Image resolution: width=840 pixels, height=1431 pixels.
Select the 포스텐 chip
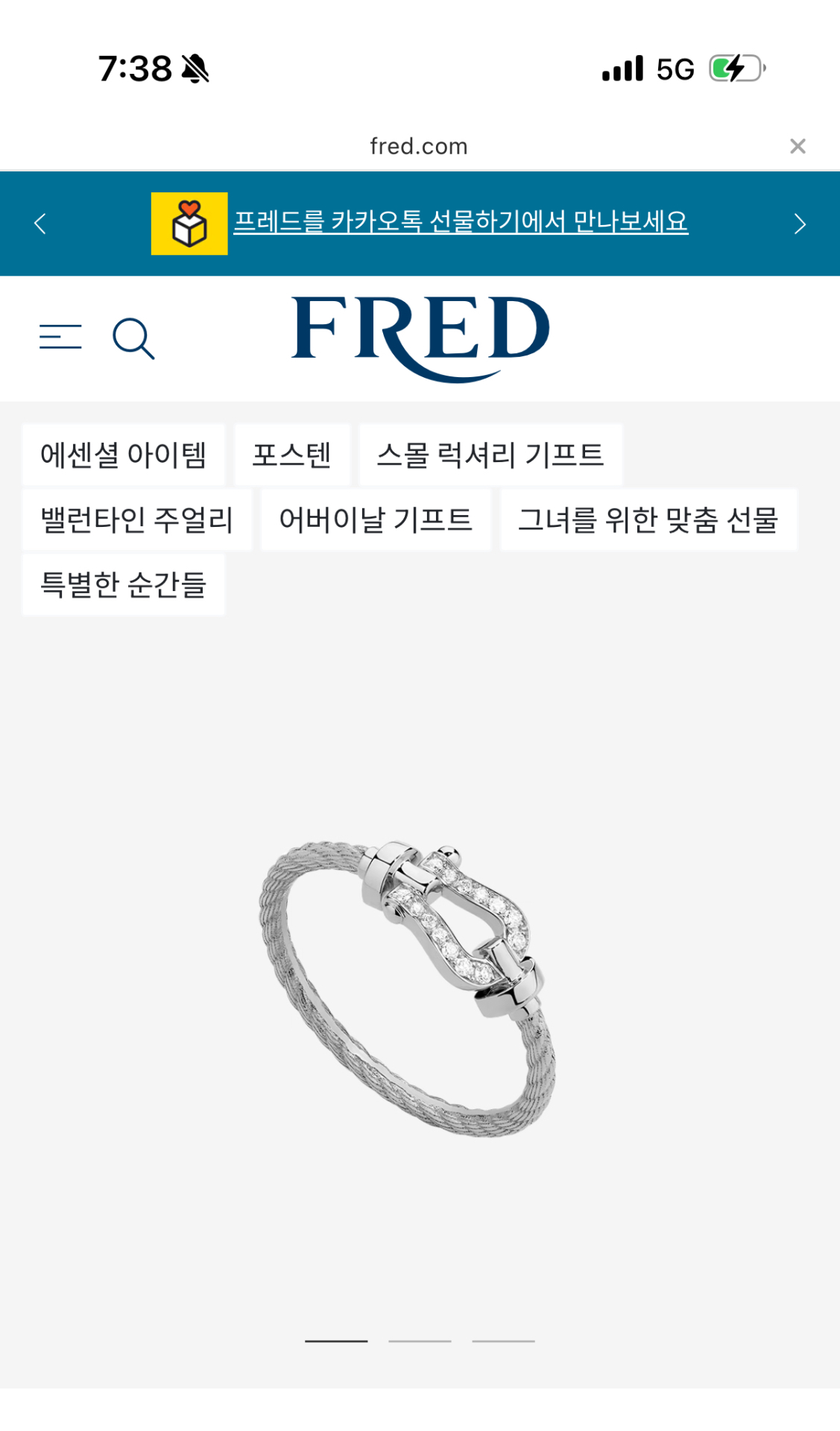(291, 455)
